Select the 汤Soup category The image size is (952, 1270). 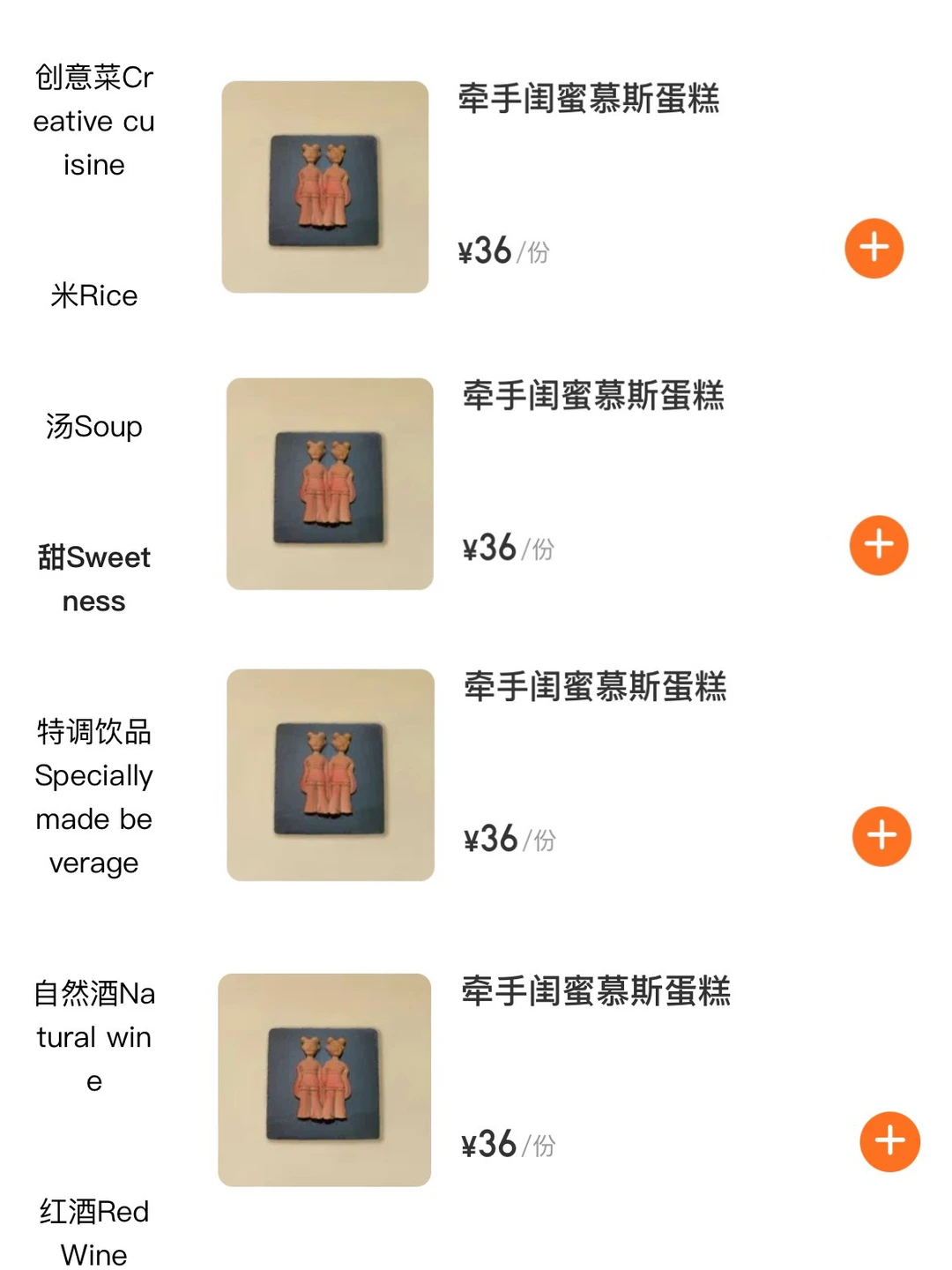click(x=93, y=426)
